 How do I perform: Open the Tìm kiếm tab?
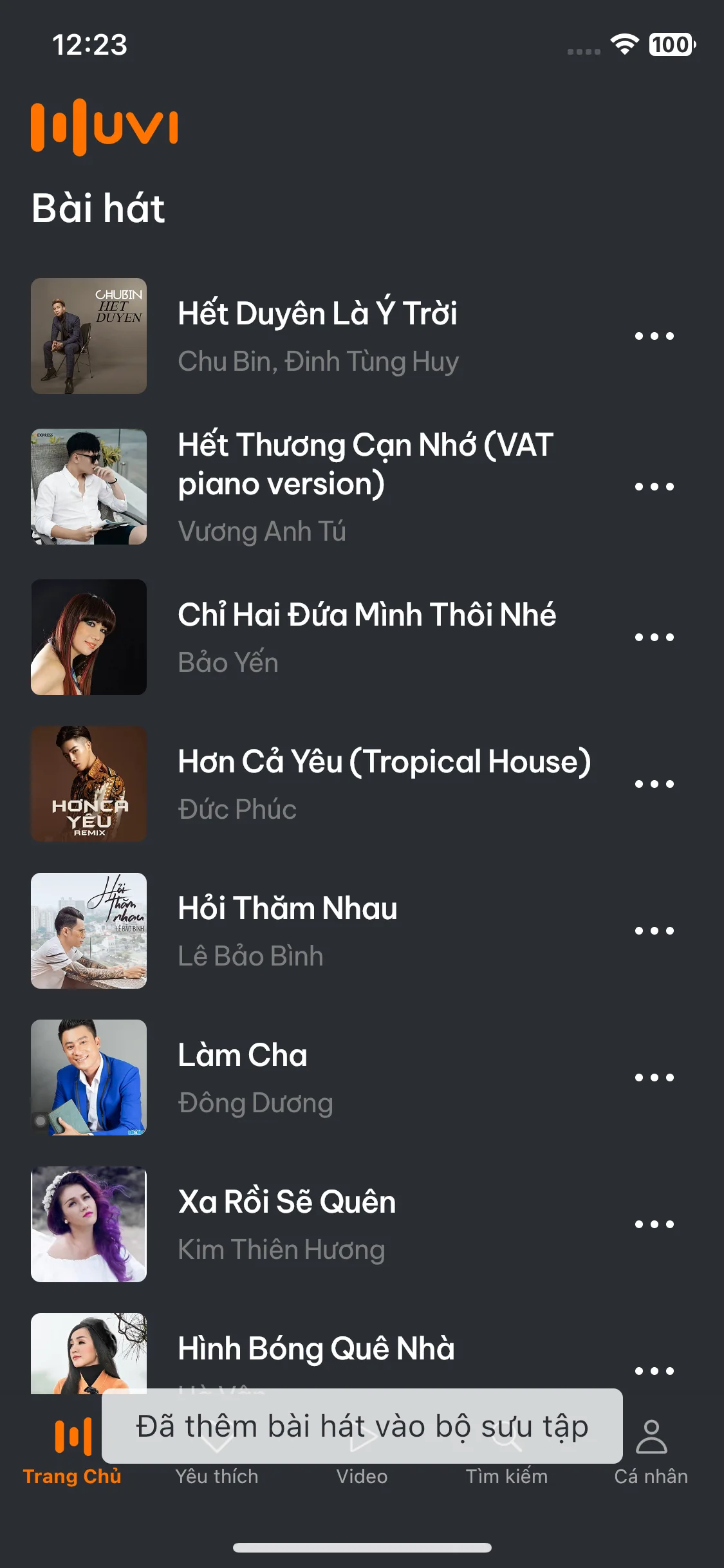coord(506,1475)
